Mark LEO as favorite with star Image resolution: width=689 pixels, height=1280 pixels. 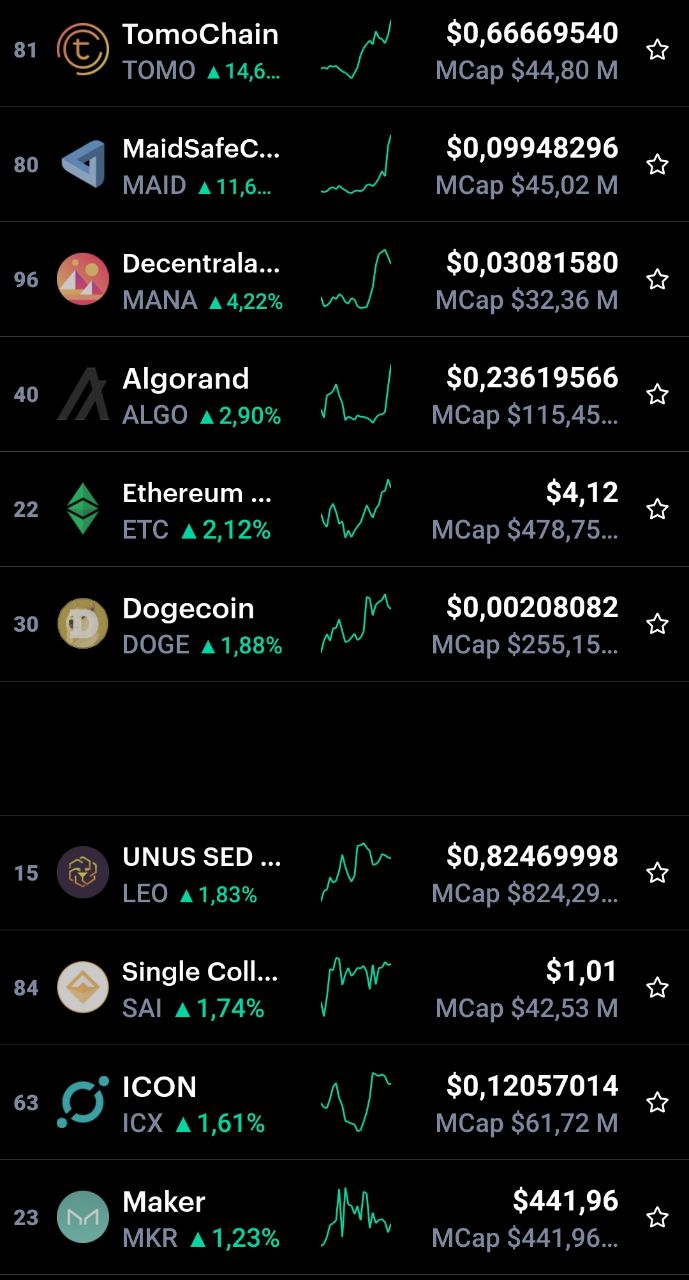[657, 873]
